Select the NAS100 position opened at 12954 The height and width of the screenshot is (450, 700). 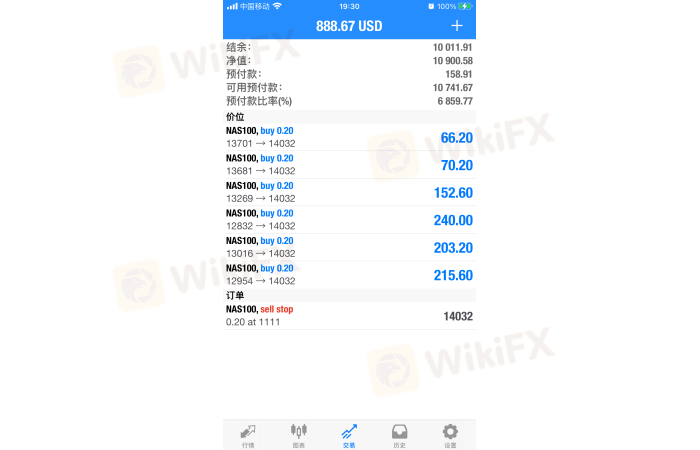coord(349,274)
